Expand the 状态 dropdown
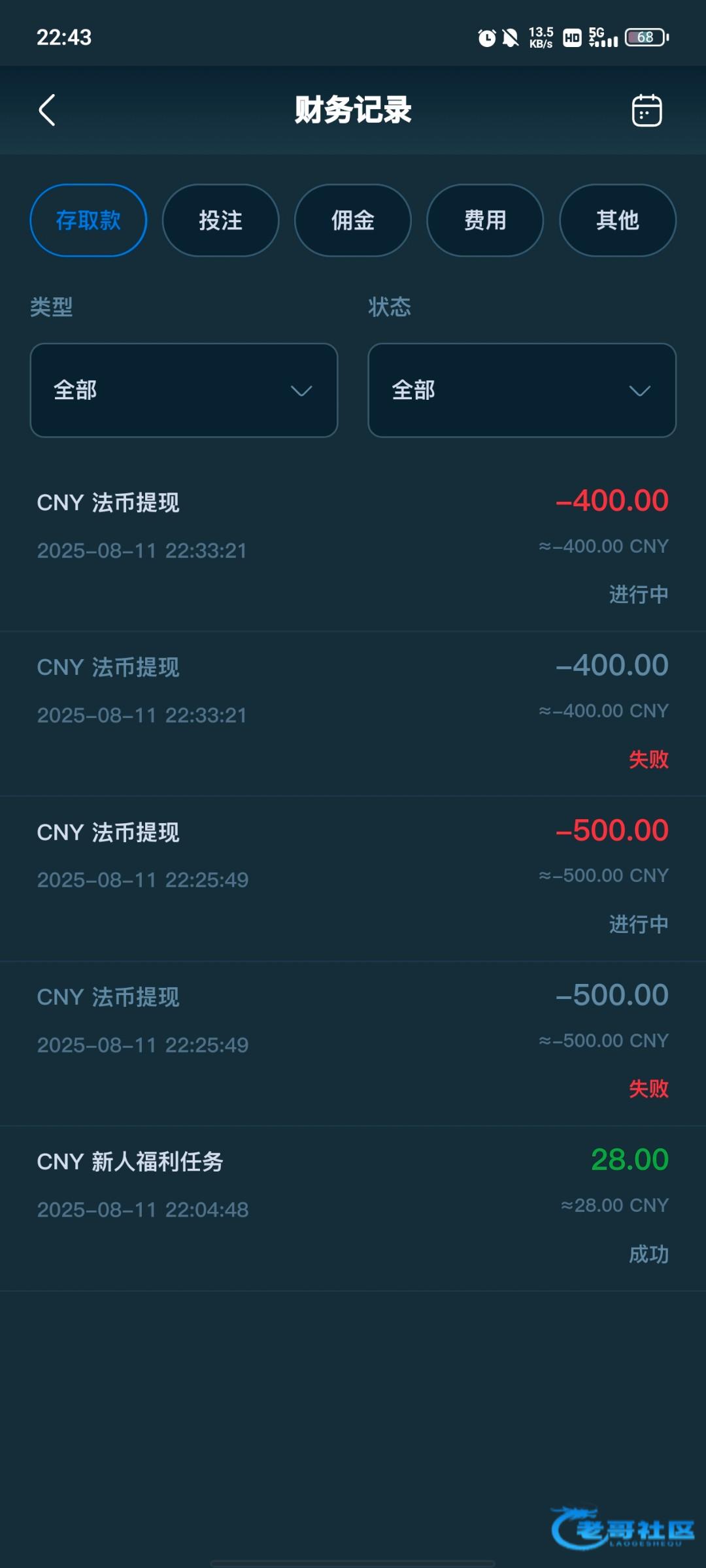706x1568 pixels. coord(522,390)
